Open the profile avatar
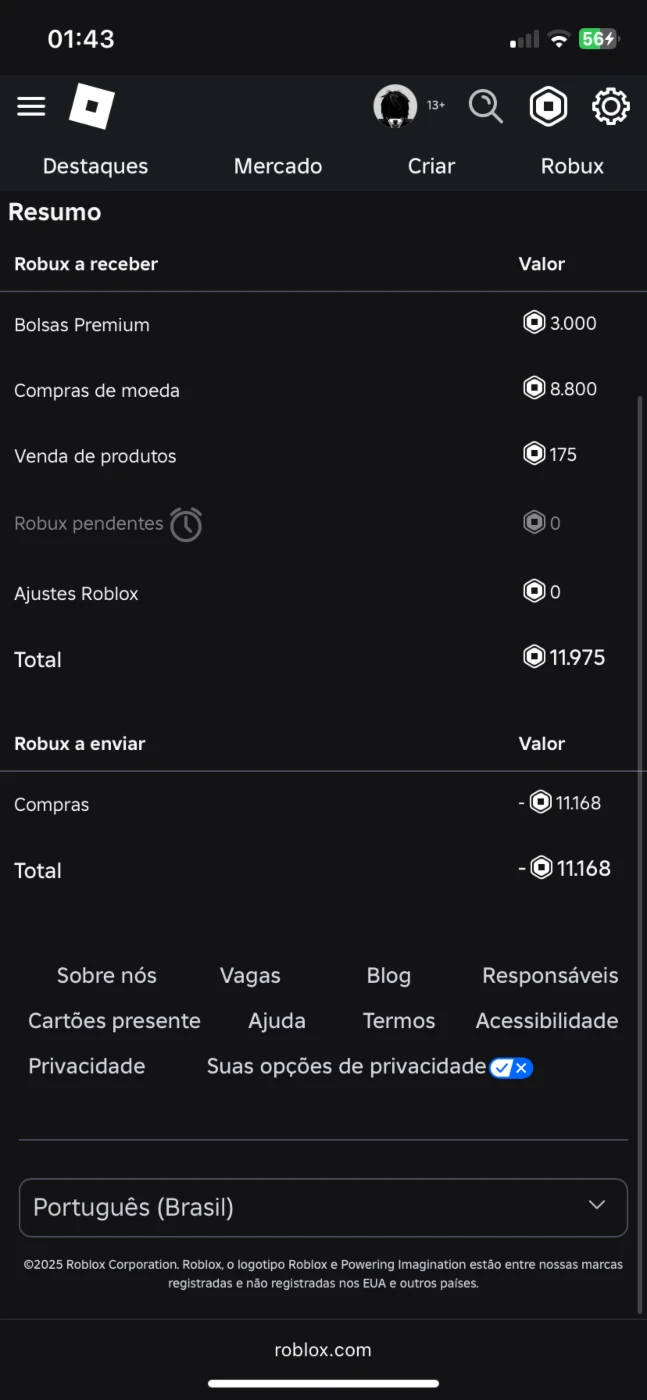The image size is (647, 1400). coord(395,106)
